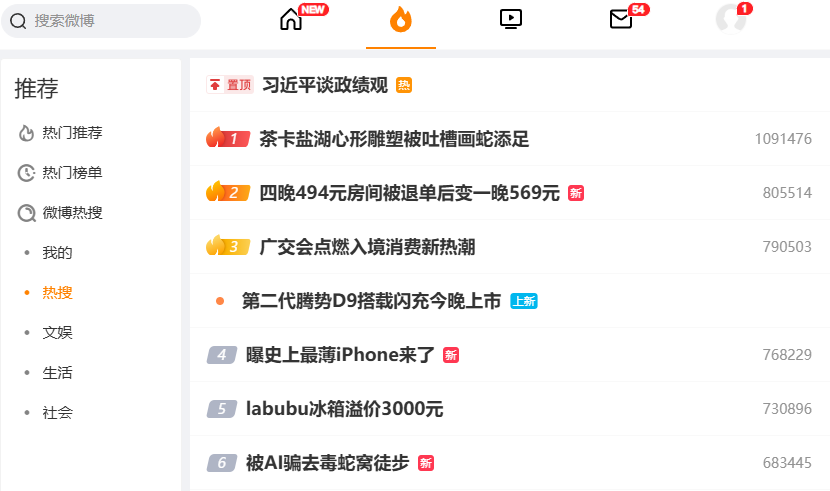Open pinned topic 习近平谈政绩观

(x=324, y=85)
